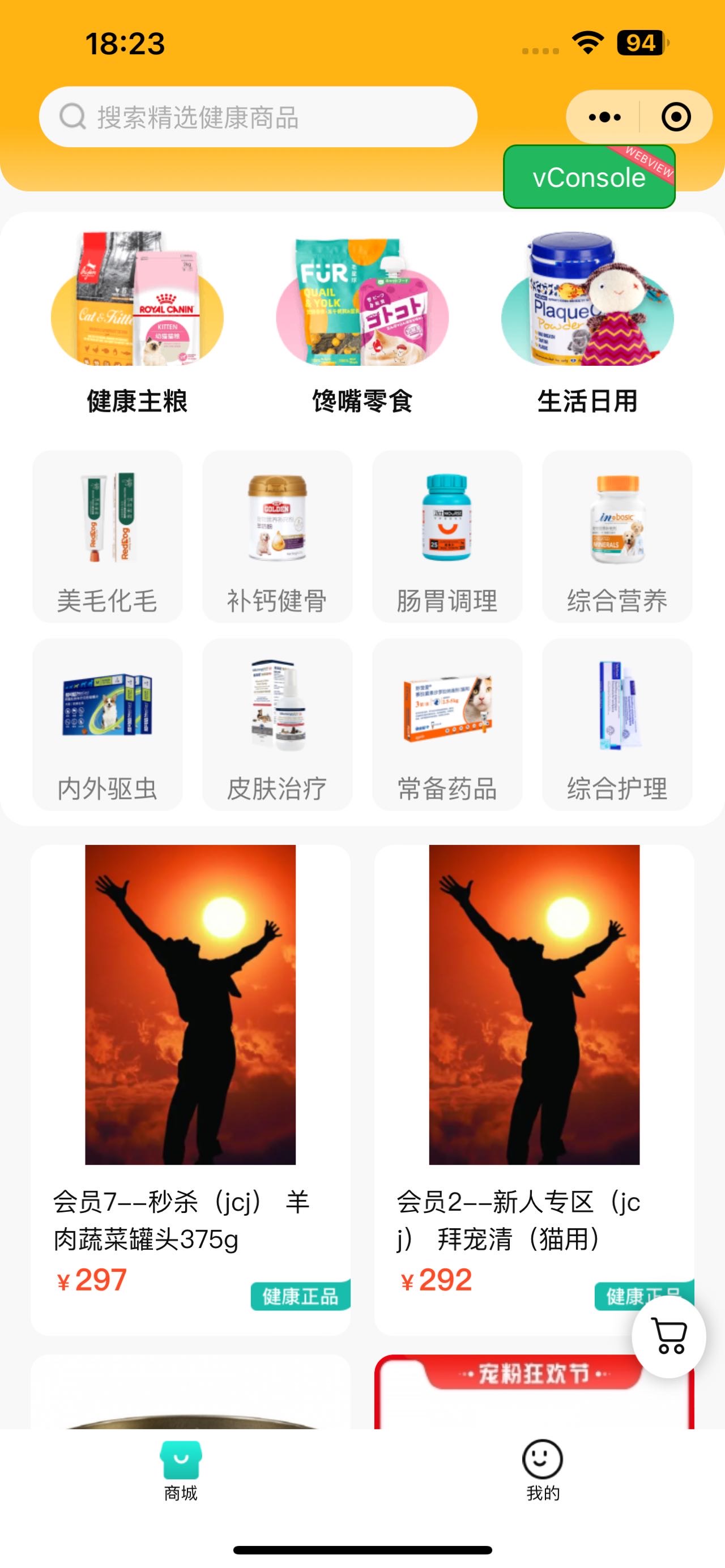The height and width of the screenshot is (1568, 725).
Task: Open the vConsole debug panel
Action: click(x=588, y=177)
